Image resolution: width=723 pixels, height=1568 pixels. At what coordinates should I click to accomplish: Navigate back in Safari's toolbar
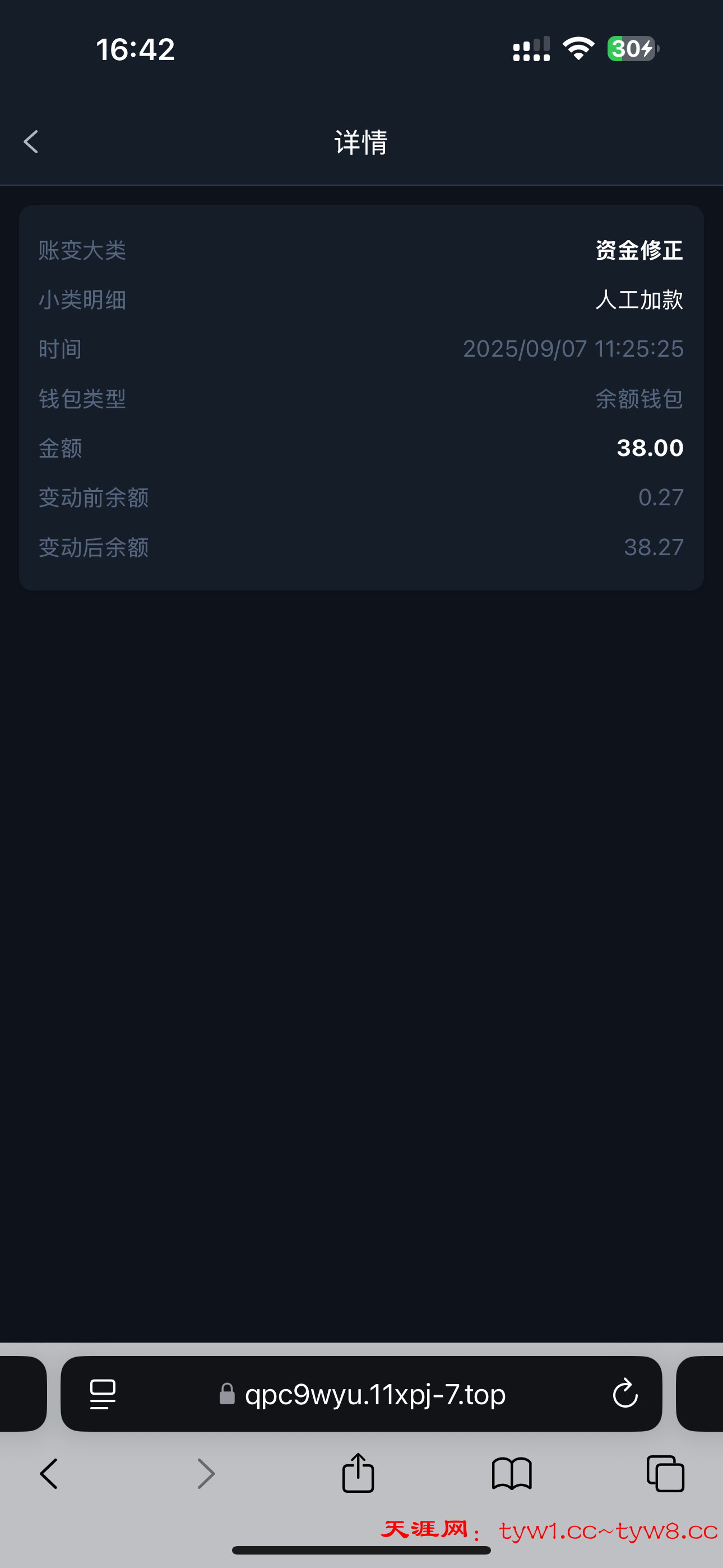(49, 1474)
